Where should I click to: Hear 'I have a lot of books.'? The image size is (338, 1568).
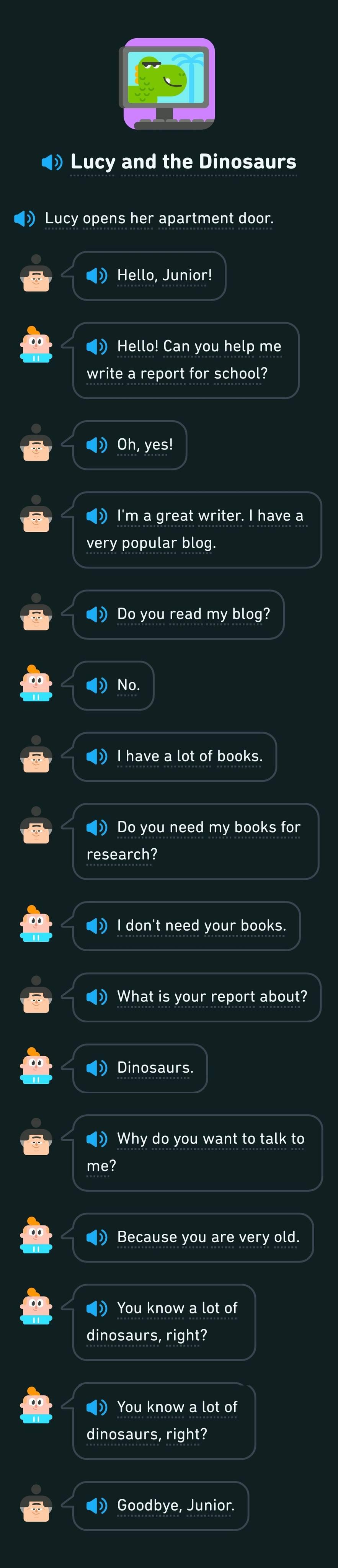click(x=96, y=756)
